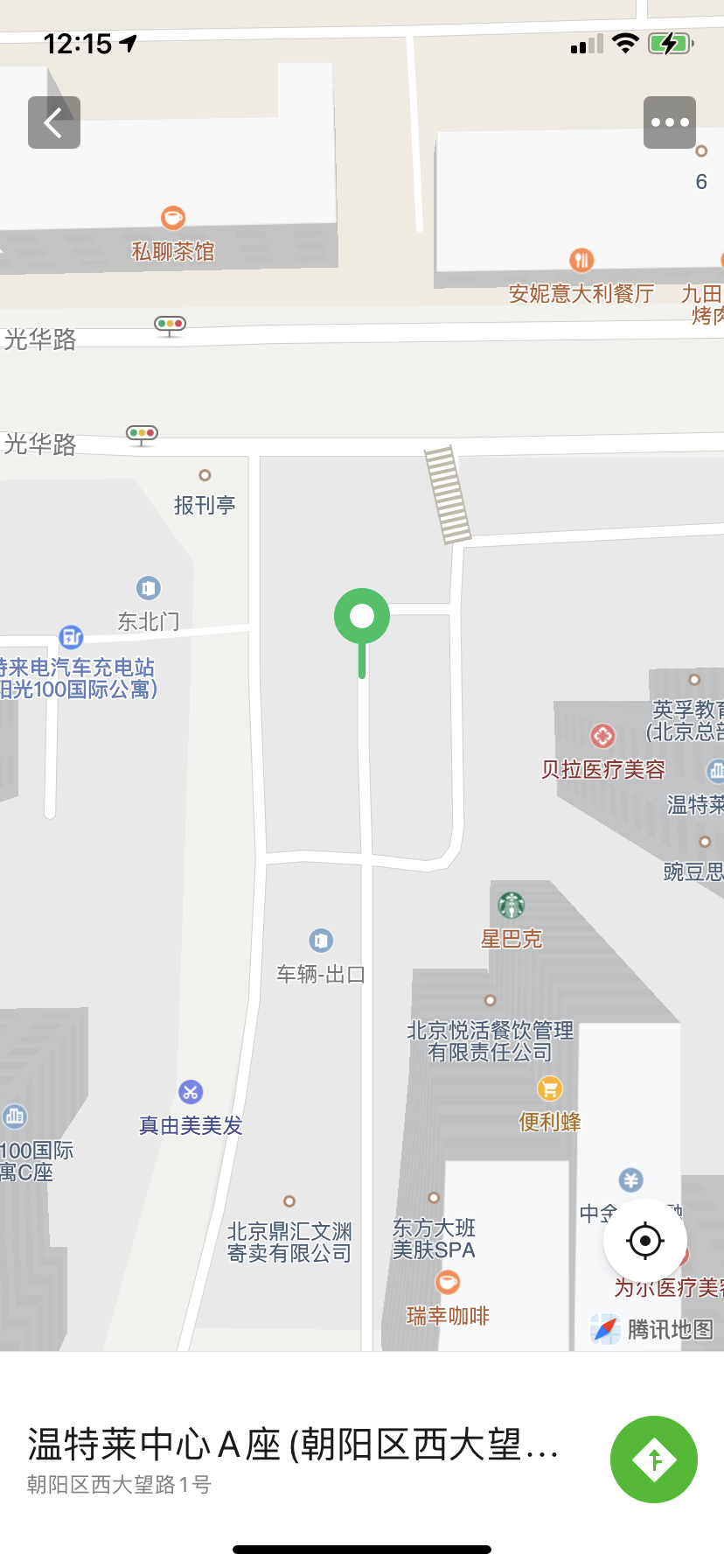Open the three-dot overflow menu
This screenshot has width=724, height=1568.
click(x=670, y=122)
